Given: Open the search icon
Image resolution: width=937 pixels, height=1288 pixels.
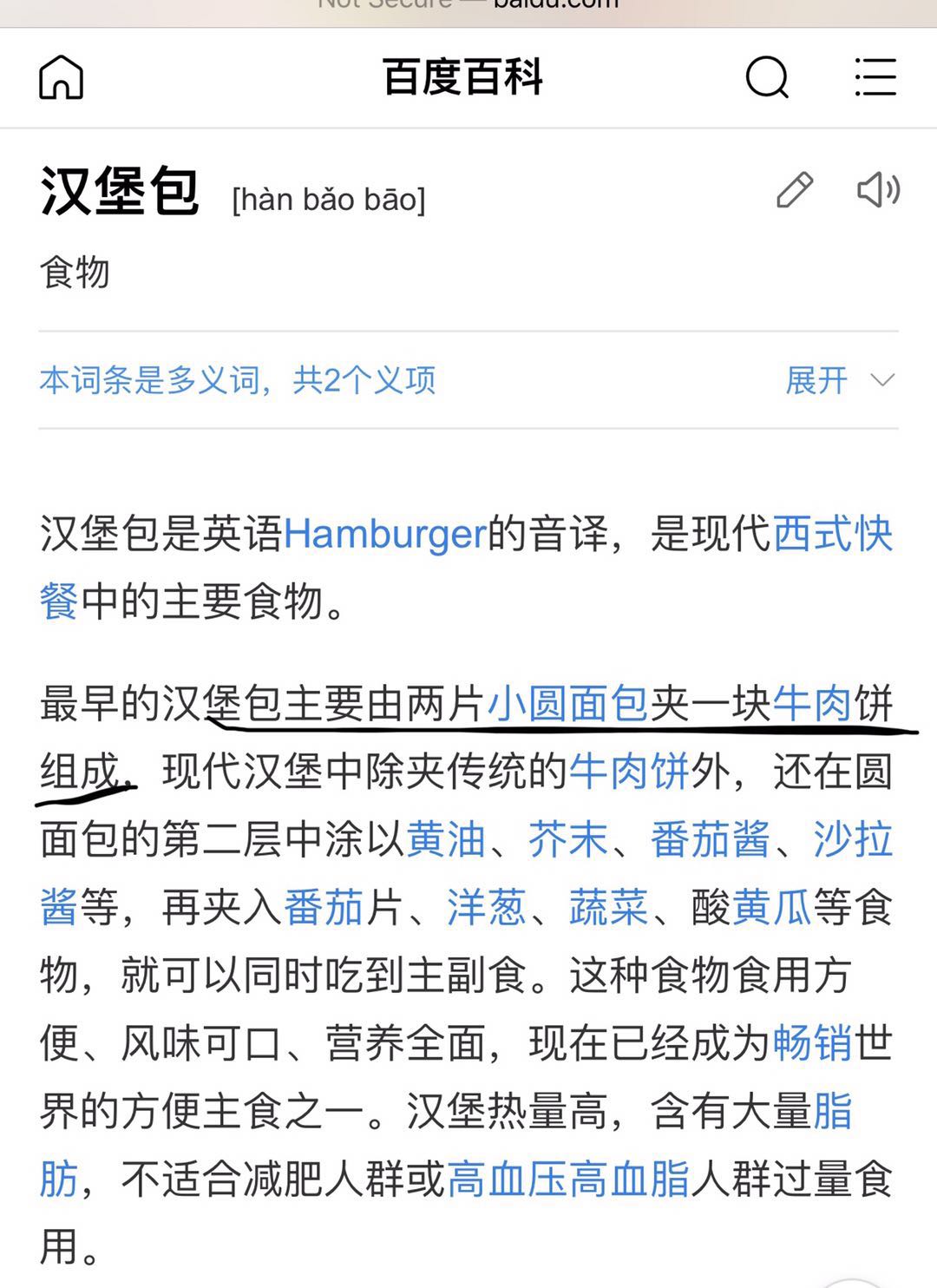Looking at the screenshot, I should [767, 77].
